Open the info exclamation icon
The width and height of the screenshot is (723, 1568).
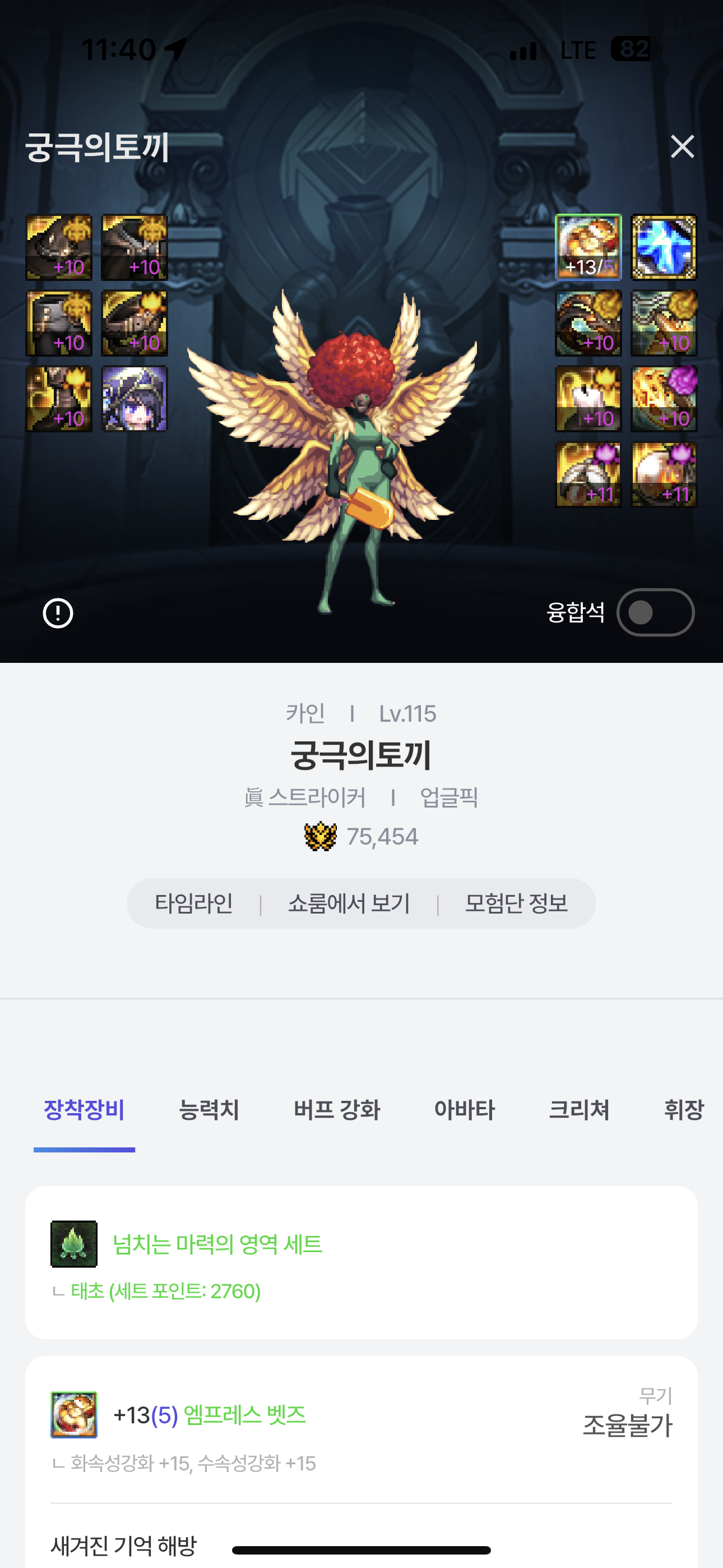(58, 613)
